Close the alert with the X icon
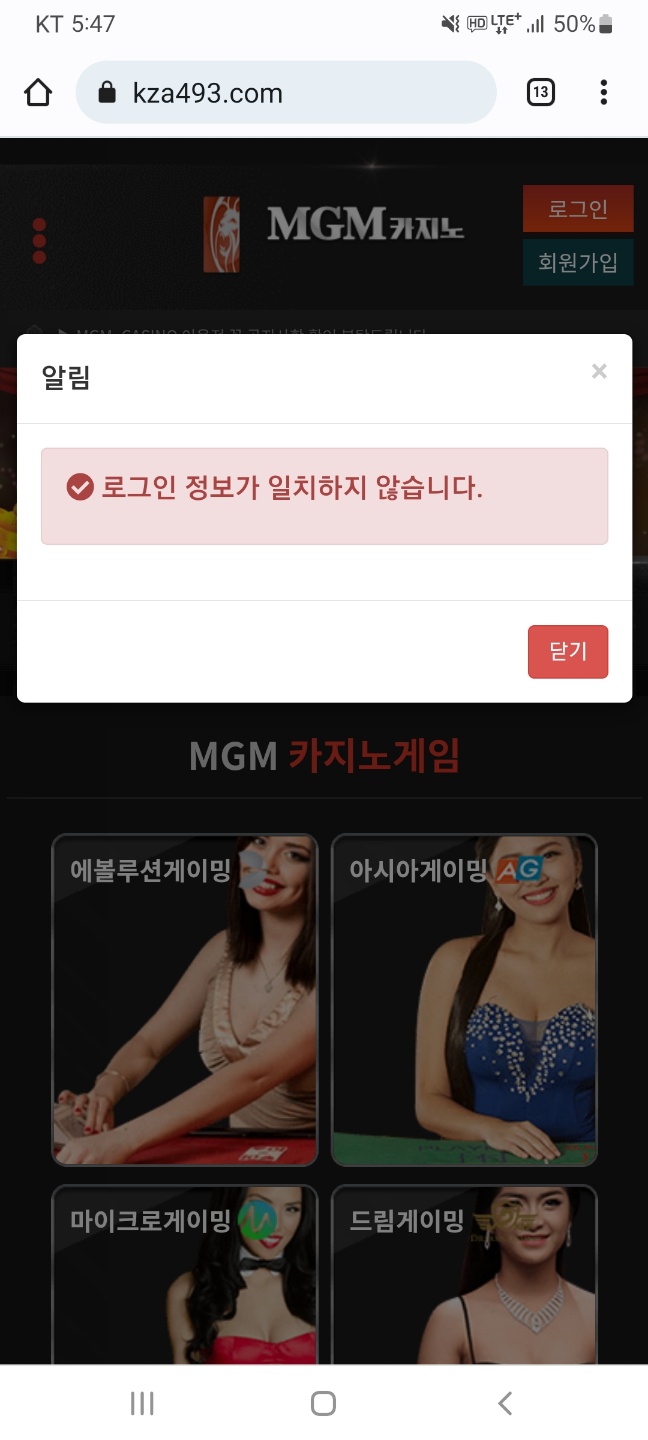Screen dimensions: 648x1440 [599, 372]
